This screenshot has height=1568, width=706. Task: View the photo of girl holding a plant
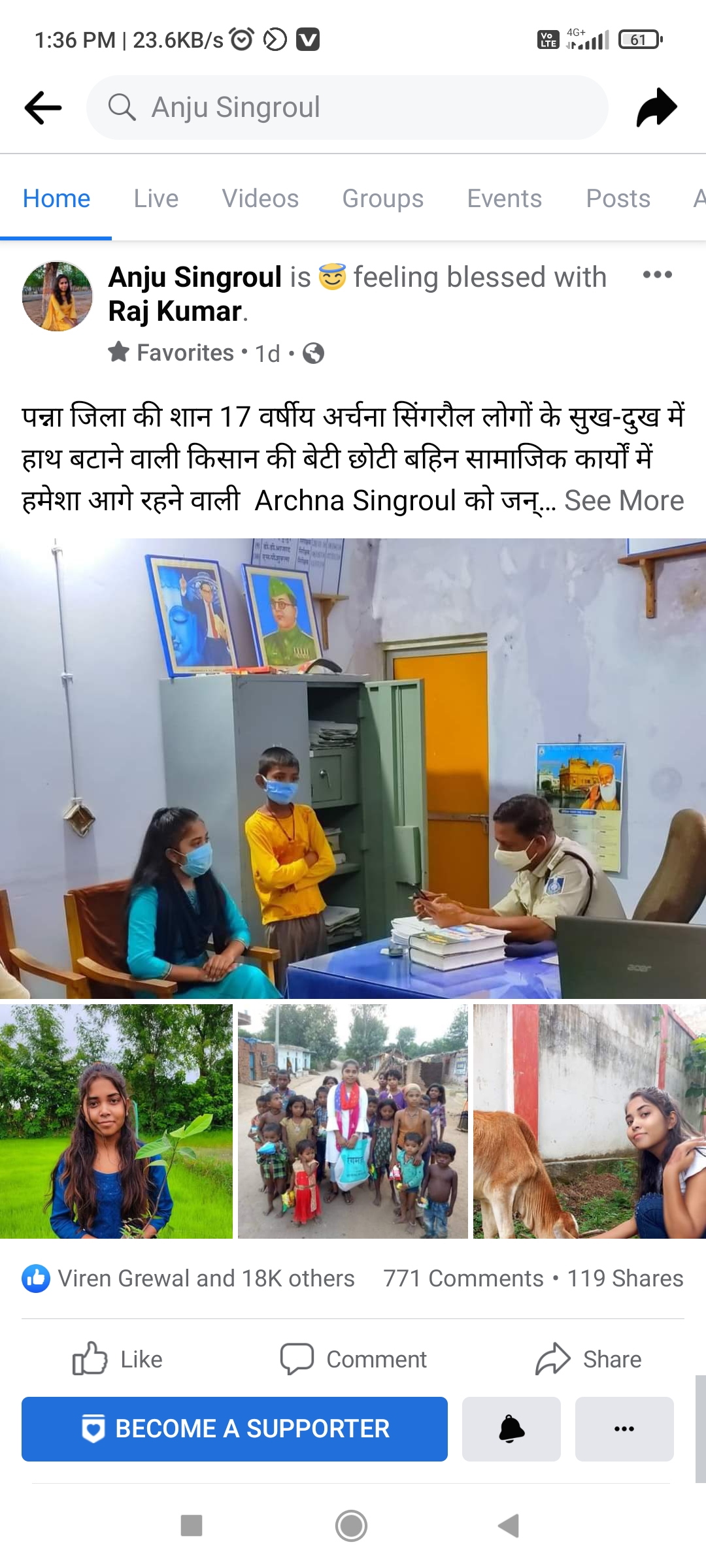click(116, 1121)
